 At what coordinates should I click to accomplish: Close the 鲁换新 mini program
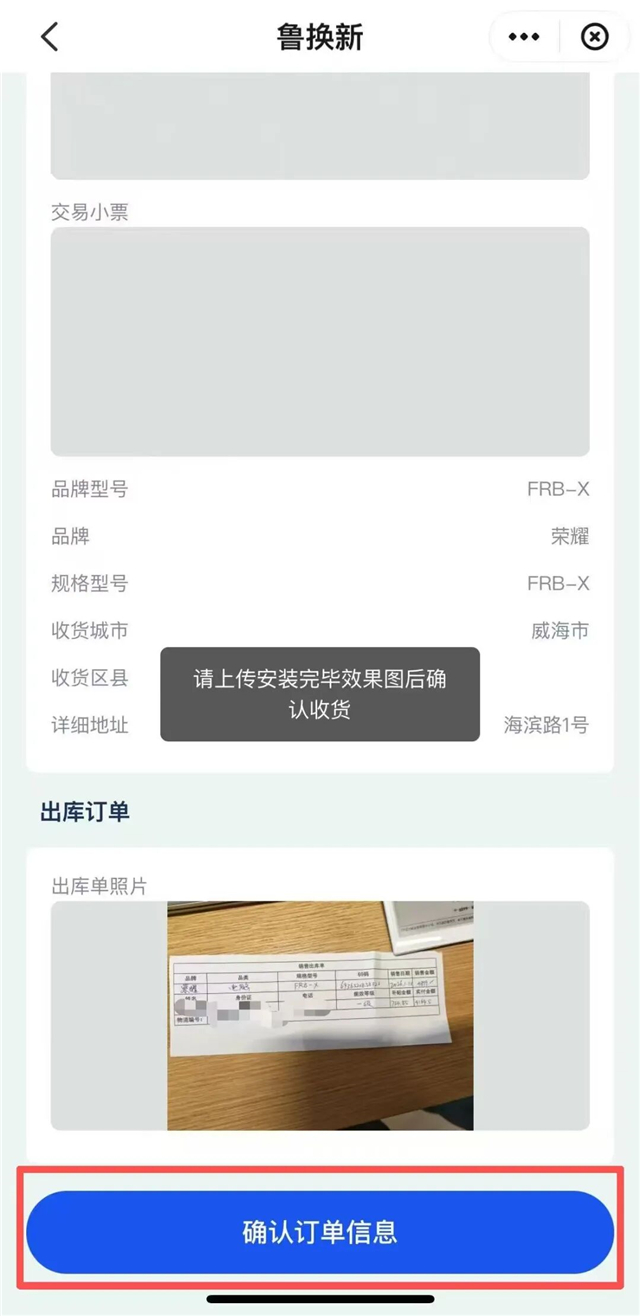point(594,37)
